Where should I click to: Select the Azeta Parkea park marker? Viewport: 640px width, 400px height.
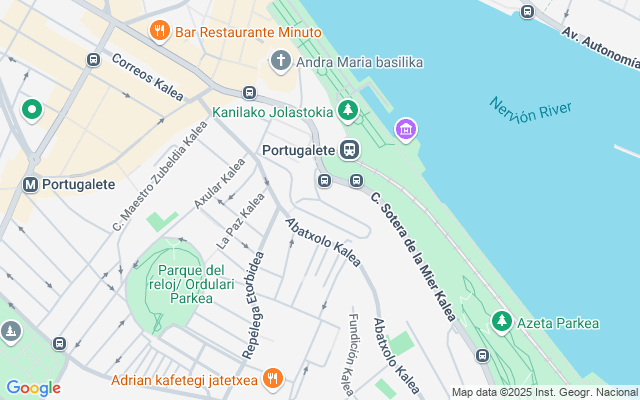(x=501, y=322)
